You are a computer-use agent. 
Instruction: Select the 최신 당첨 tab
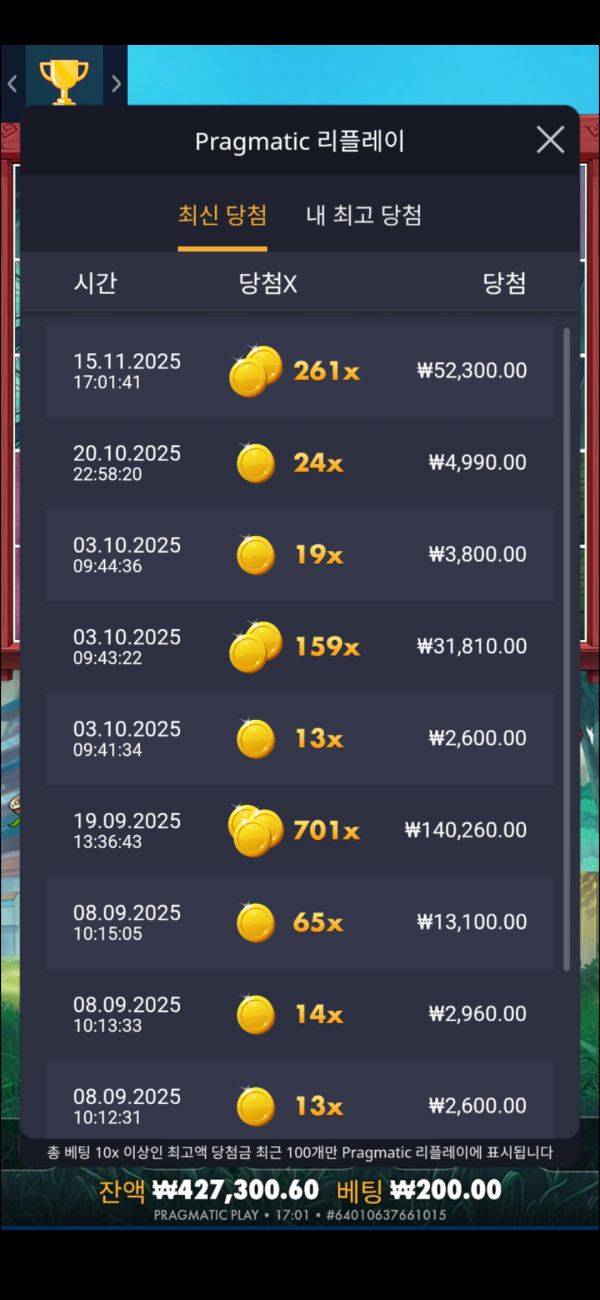point(222,215)
